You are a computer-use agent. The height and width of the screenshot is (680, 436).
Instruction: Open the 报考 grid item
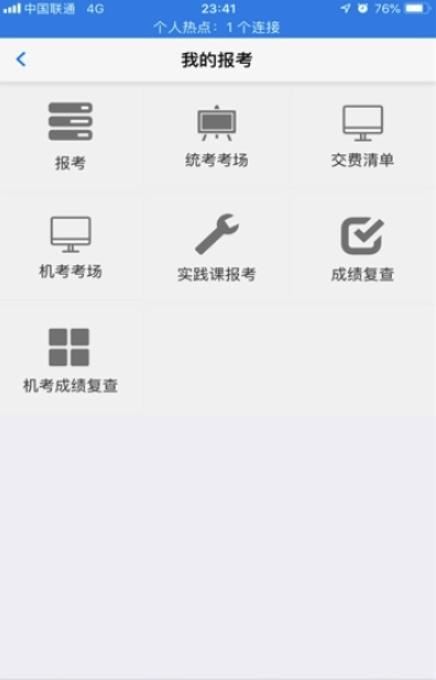pos(70,136)
